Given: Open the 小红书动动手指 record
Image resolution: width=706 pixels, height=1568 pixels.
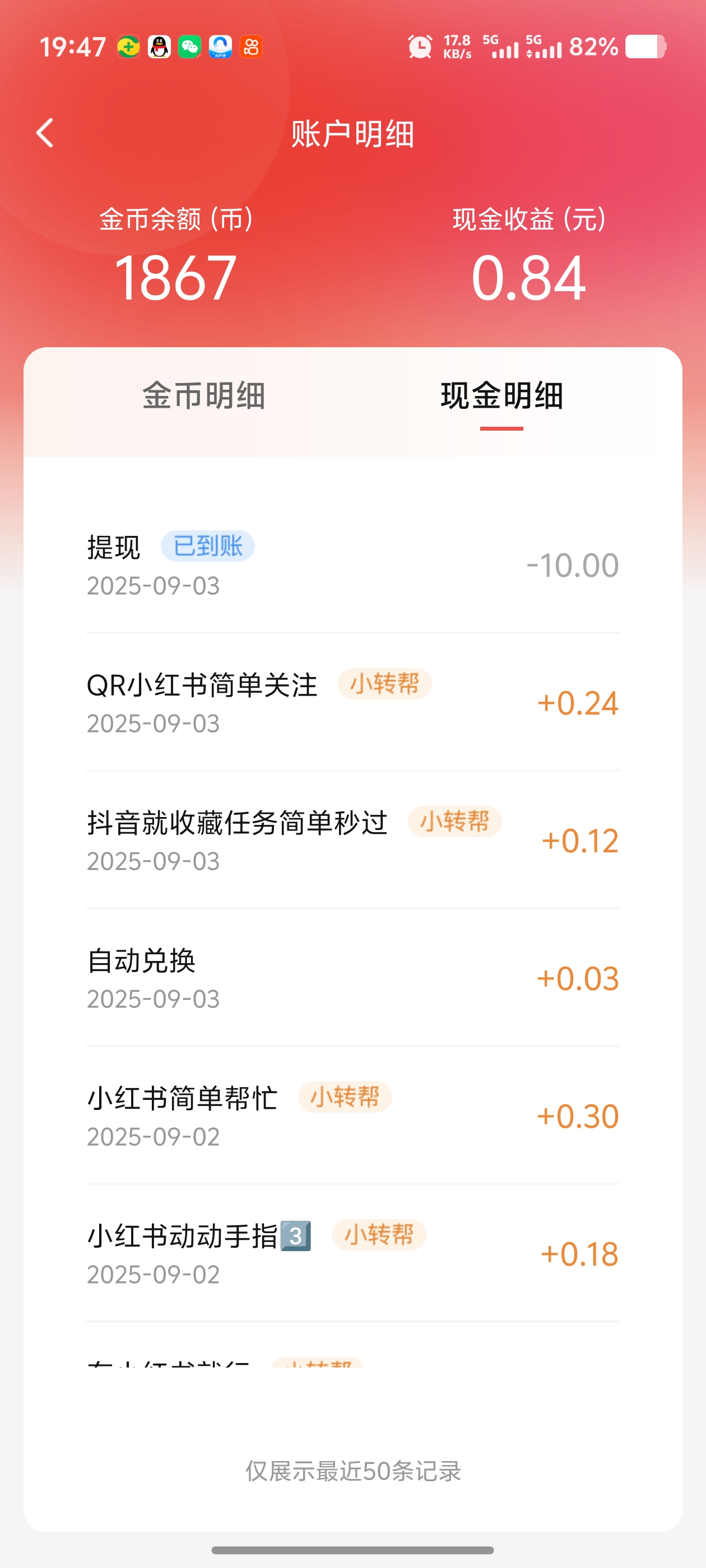Looking at the screenshot, I should coord(352,1253).
